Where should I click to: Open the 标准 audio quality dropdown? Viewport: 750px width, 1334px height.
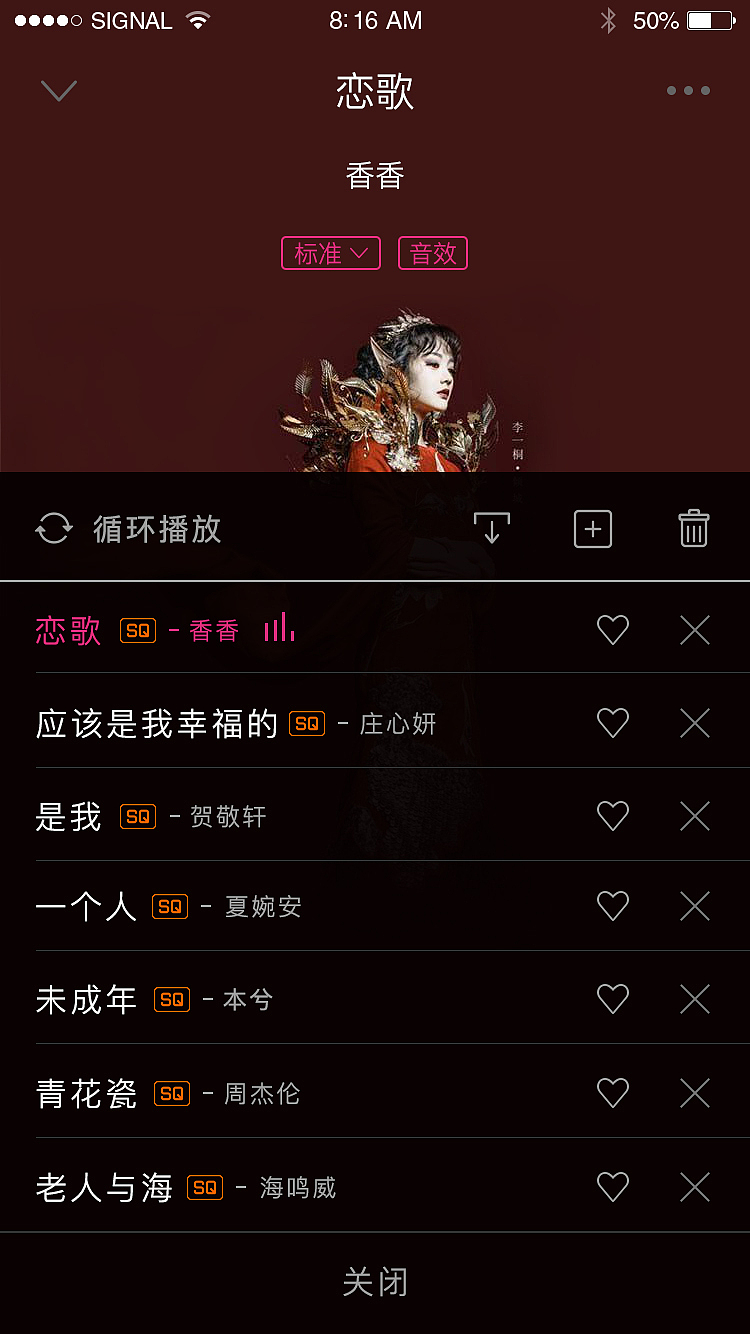click(x=330, y=253)
